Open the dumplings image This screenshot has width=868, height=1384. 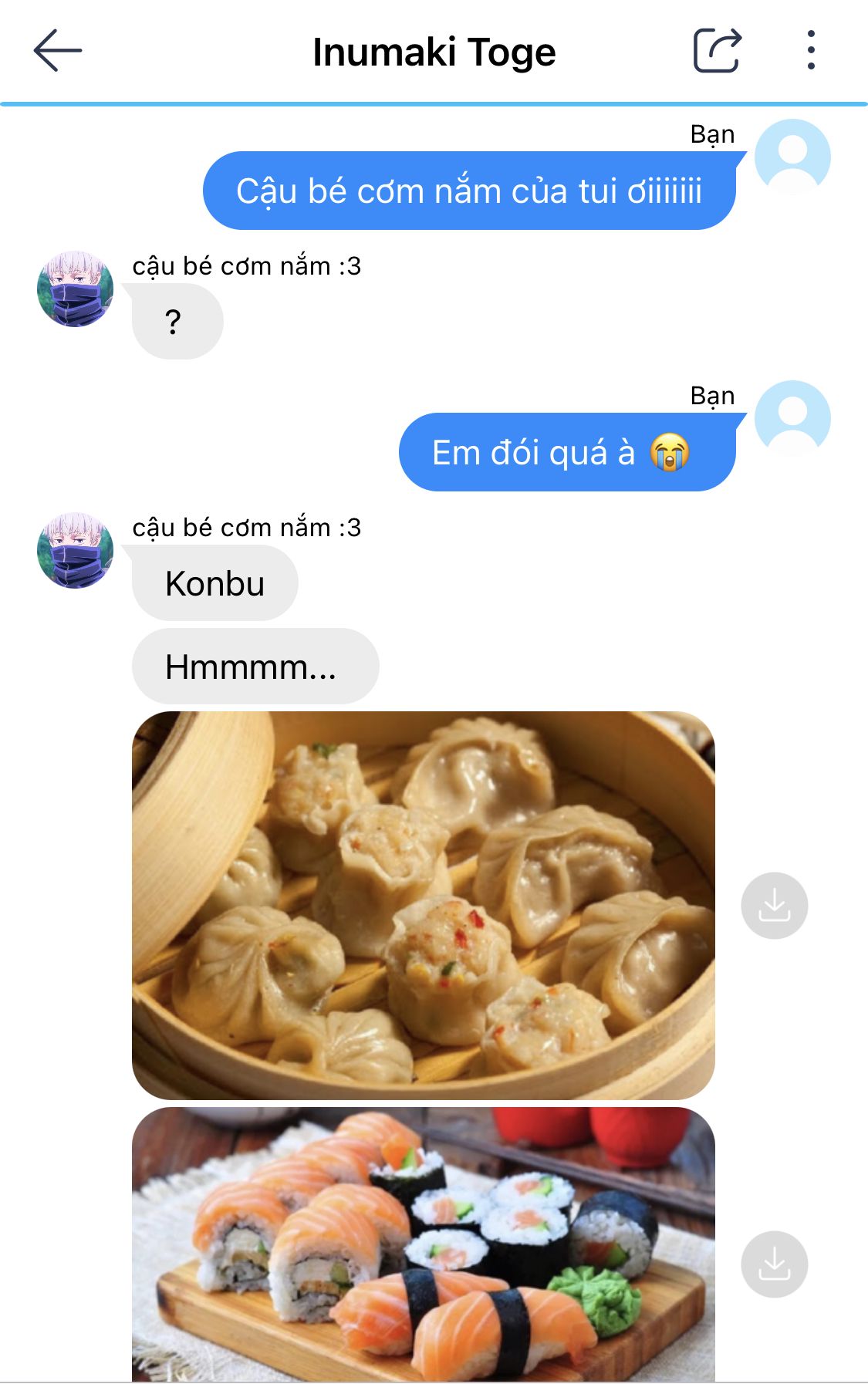pyautogui.click(x=423, y=905)
